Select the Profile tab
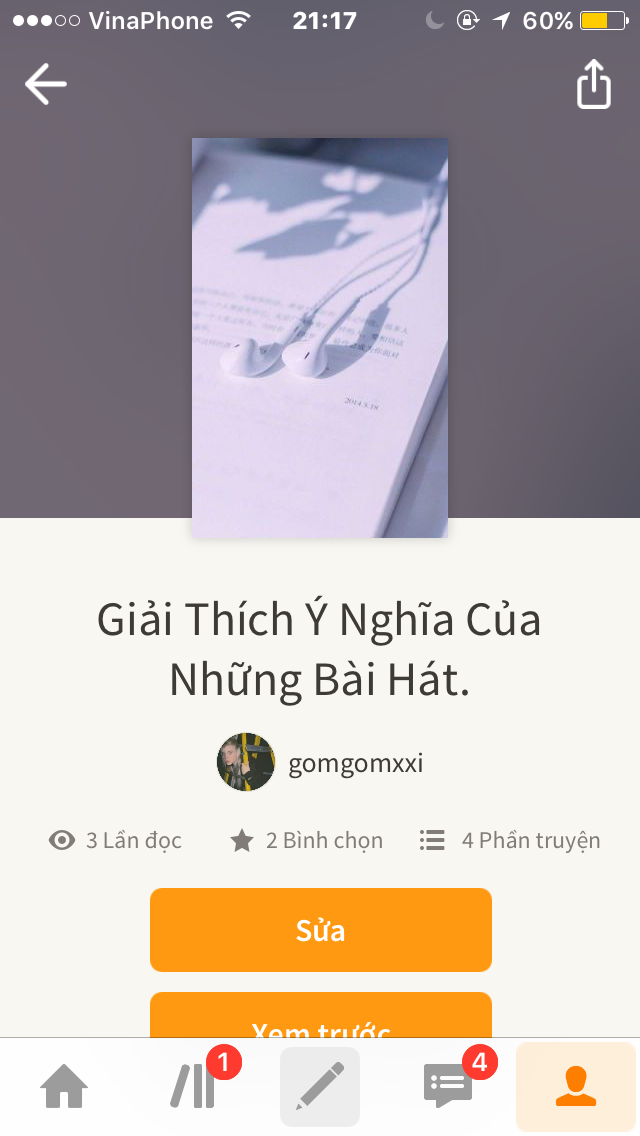 coord(576,1086)
